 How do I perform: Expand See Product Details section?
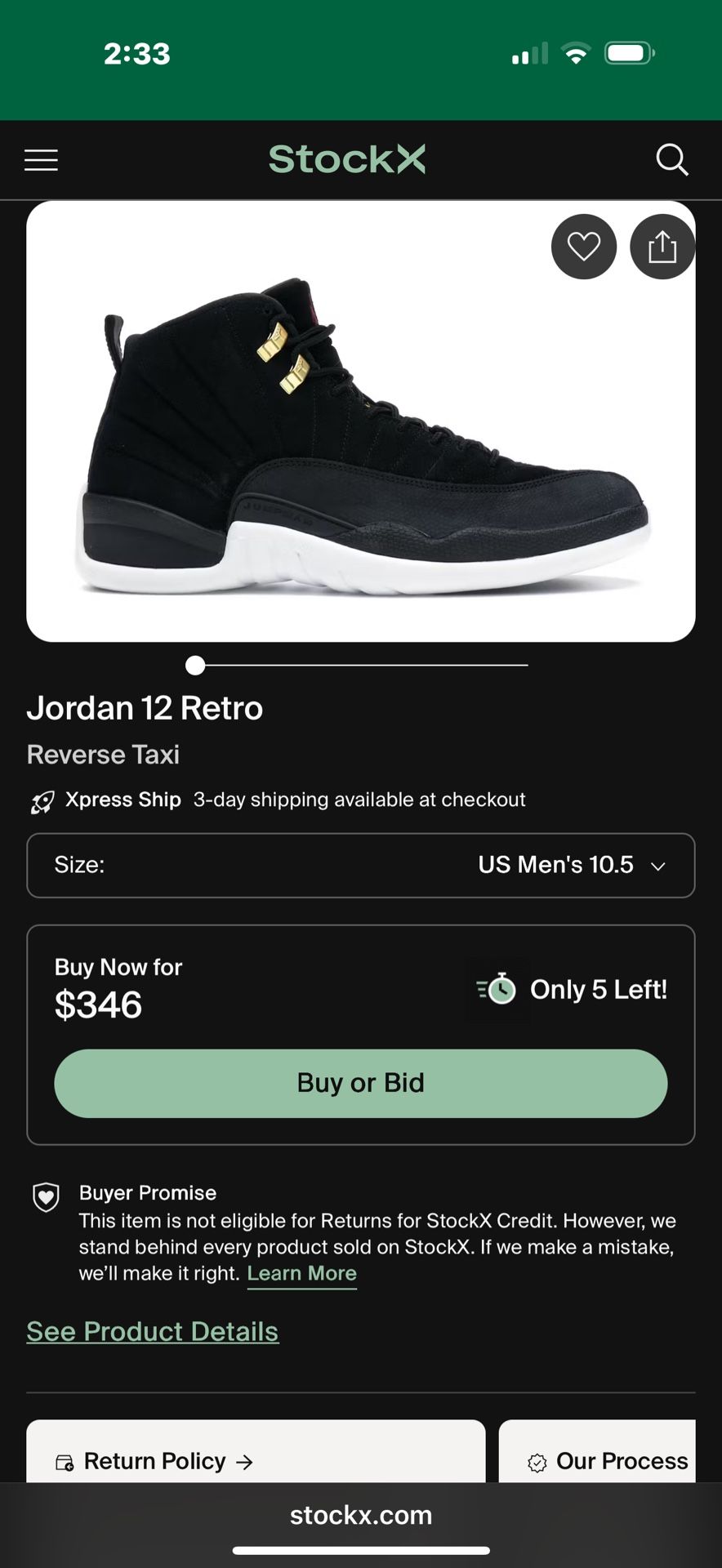152,1331
